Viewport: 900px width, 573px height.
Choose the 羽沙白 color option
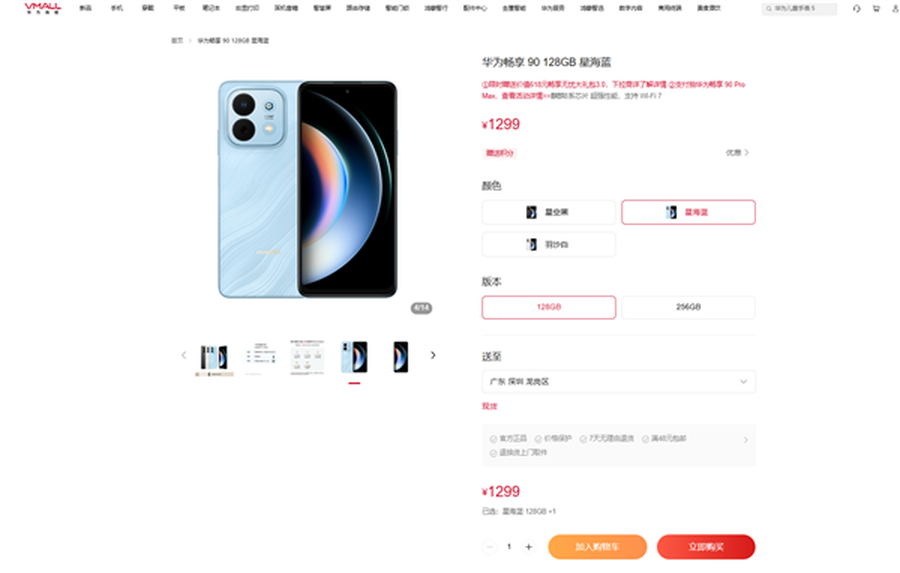(x=548, y=244)
